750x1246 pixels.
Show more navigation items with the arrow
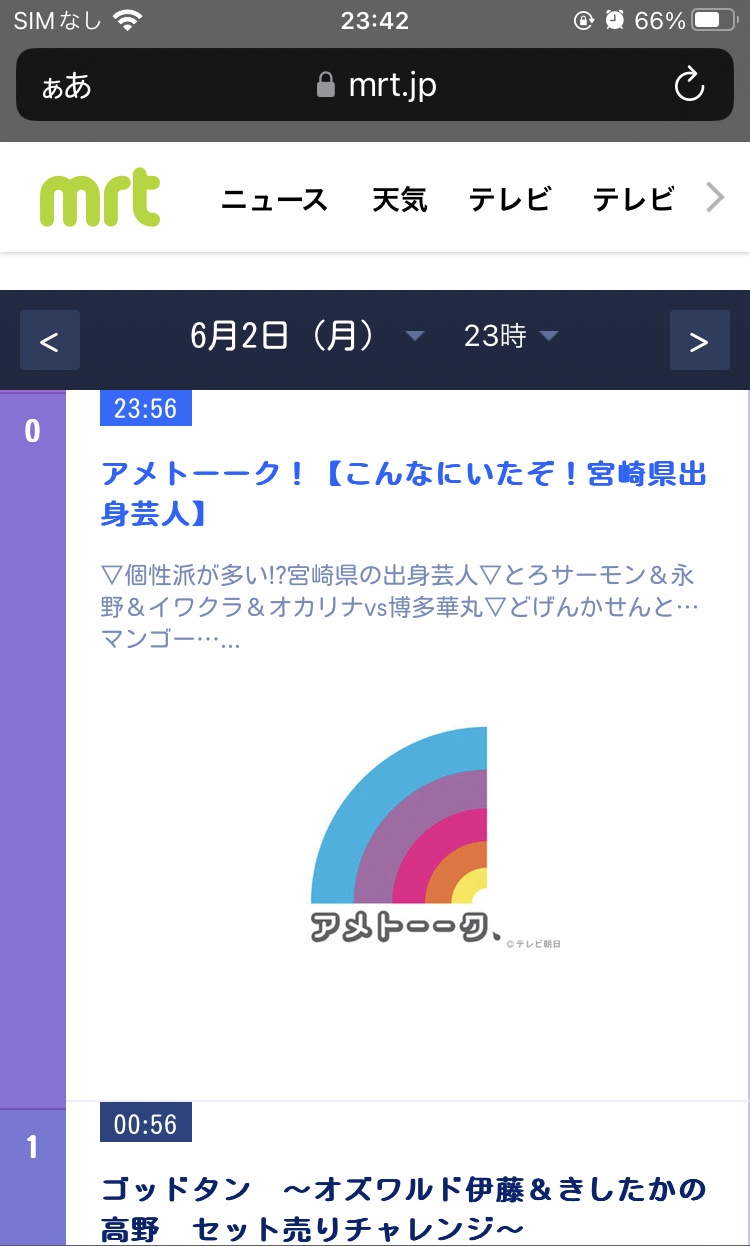(714, 198)
